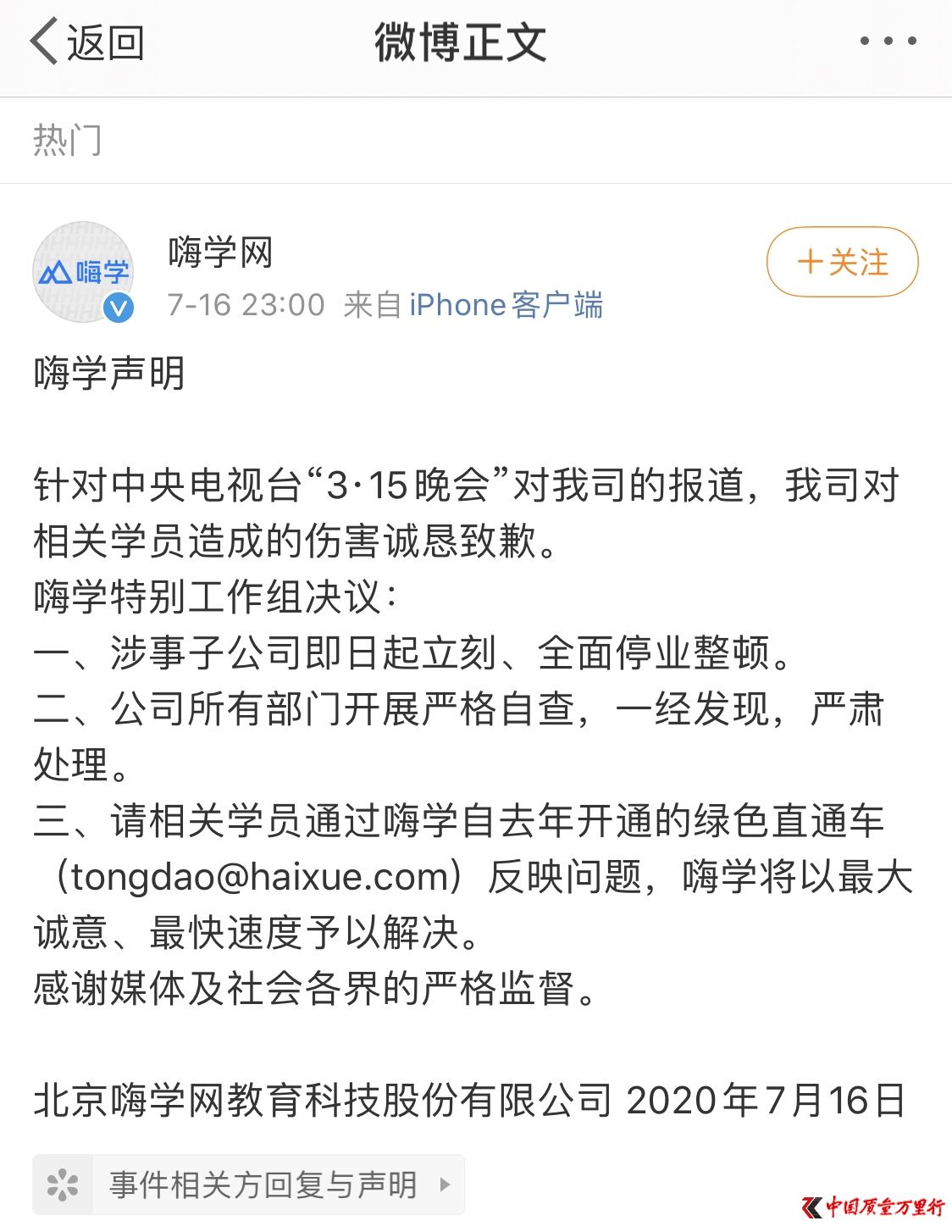The image size is (952, 1232).
Task: Tap the iPhone客户端 source link
Action: pos(506,305)
